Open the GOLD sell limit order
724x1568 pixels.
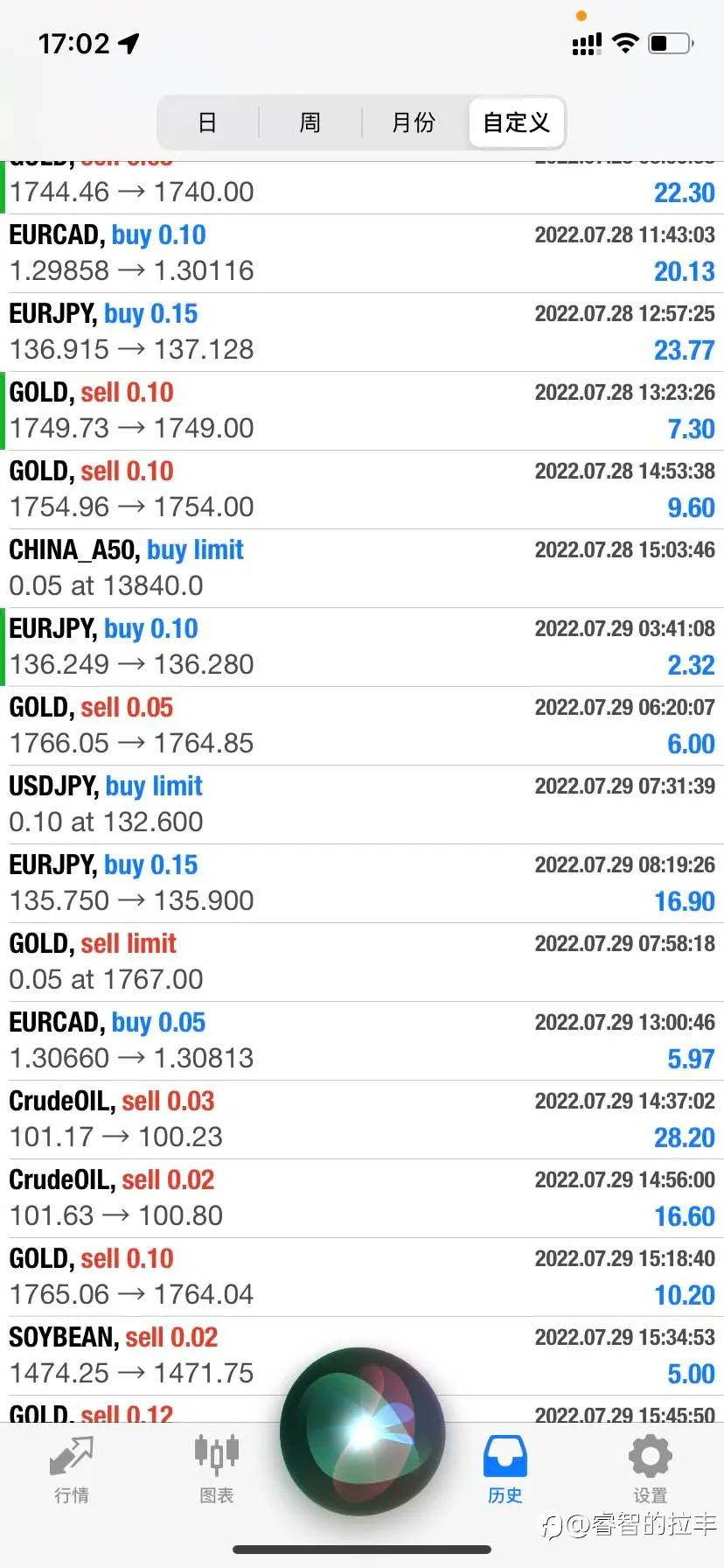(362, 962)
